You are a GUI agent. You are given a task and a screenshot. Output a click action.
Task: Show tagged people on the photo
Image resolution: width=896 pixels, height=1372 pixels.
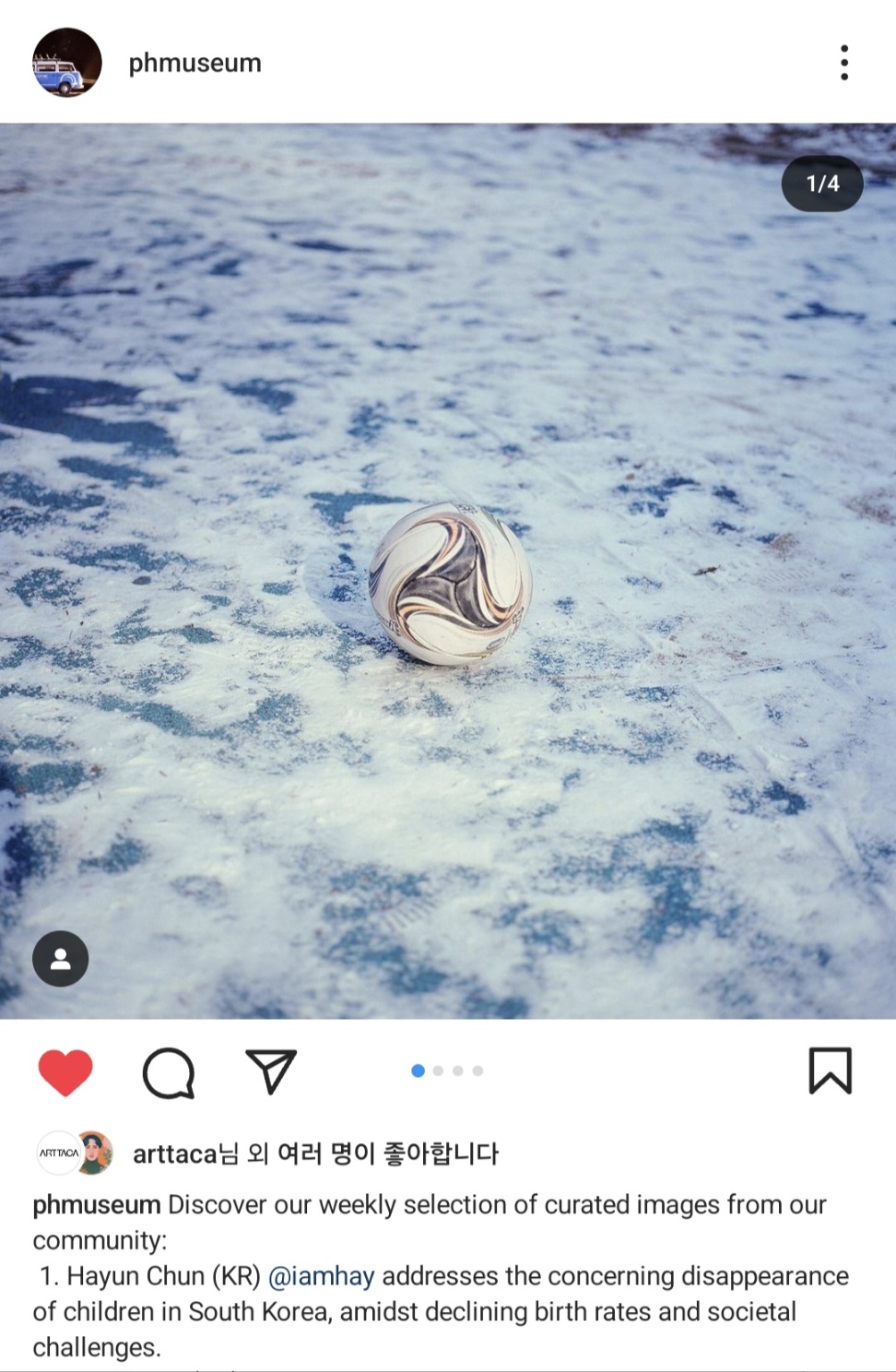click(x=61, y=959)
